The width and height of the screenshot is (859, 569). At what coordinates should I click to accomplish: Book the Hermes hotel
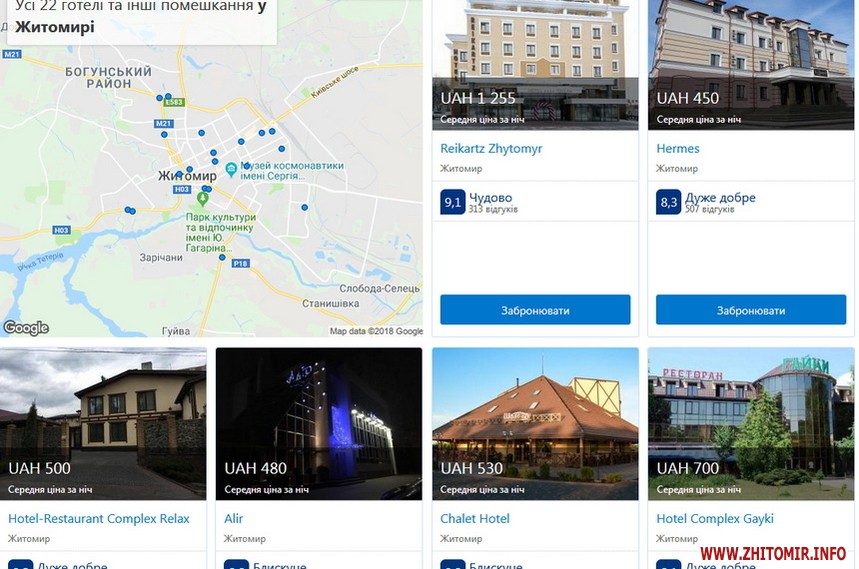pos(751,310)
